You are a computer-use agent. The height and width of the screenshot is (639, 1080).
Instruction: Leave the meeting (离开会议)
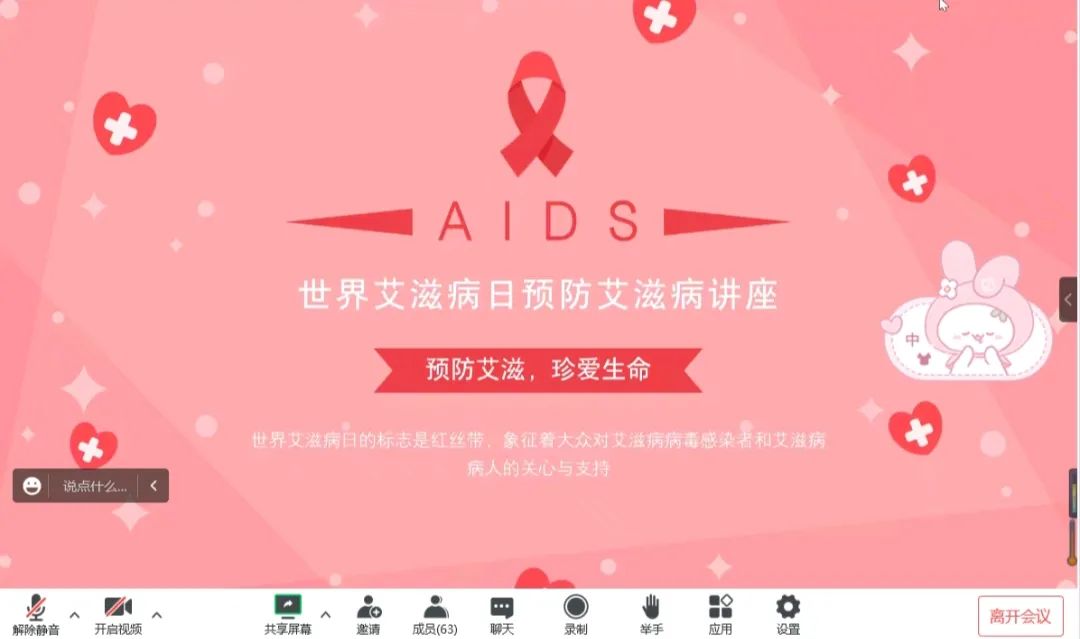[x=1020, y=616]
